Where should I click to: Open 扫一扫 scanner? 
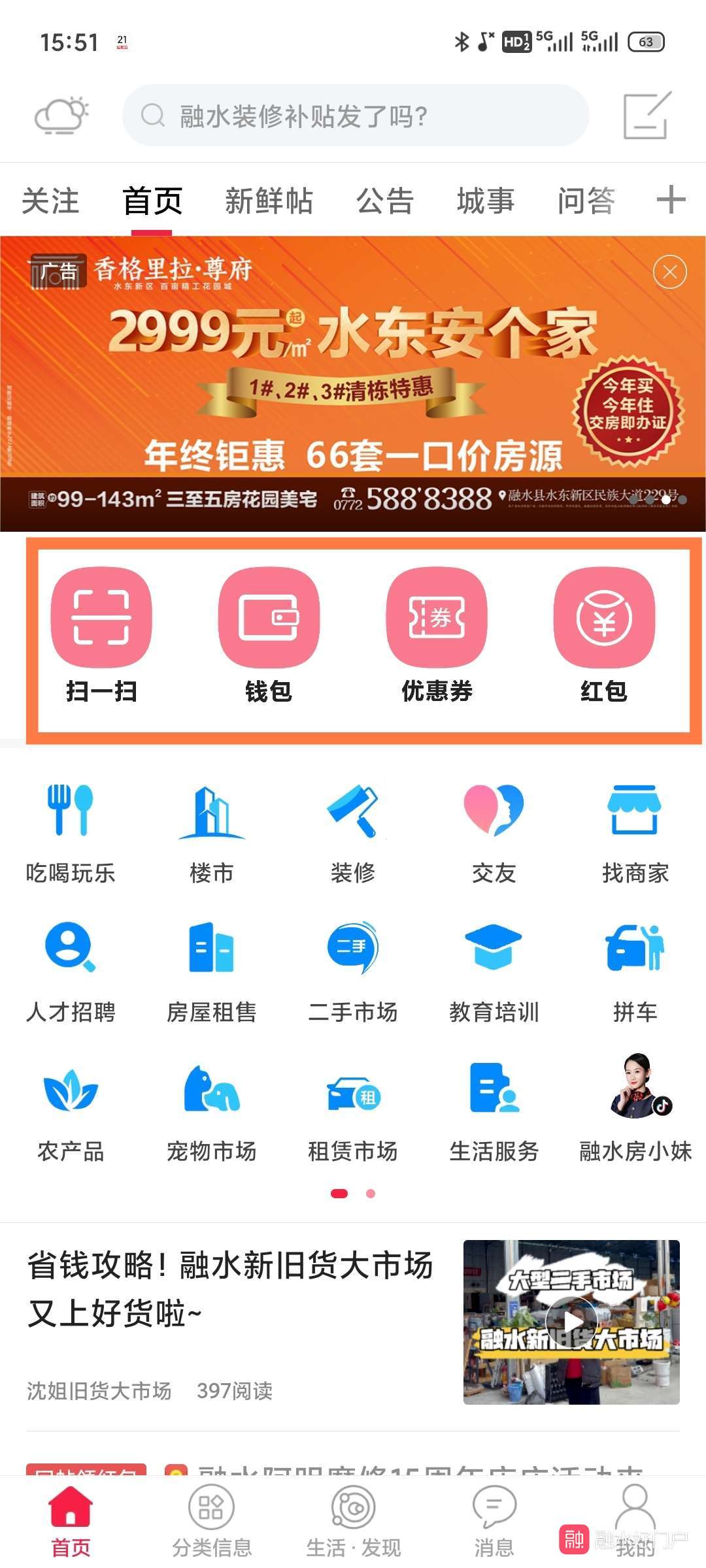point(101,635)
